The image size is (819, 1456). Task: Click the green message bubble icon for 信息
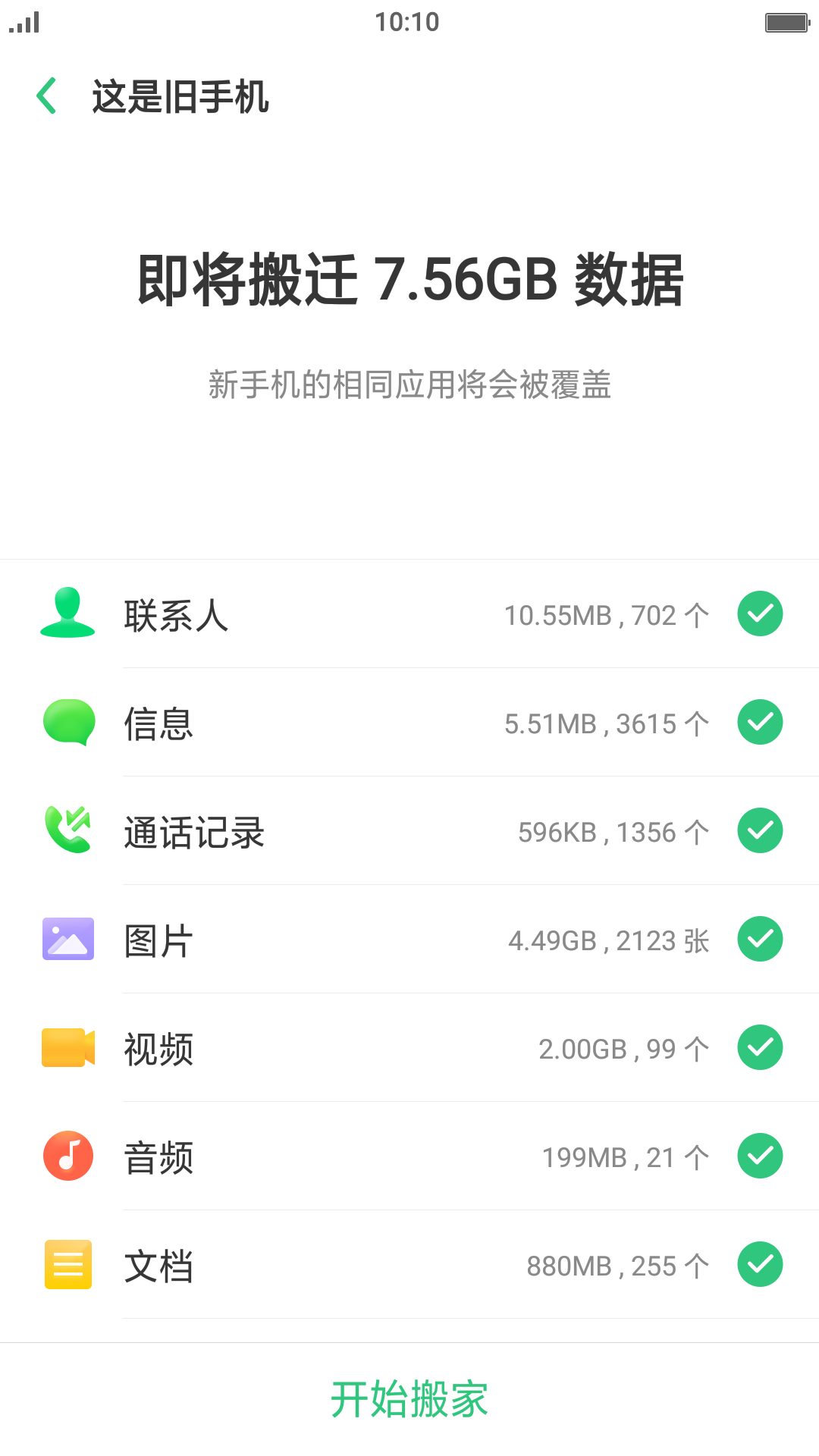pyautogui.click(x=67, y=723)
